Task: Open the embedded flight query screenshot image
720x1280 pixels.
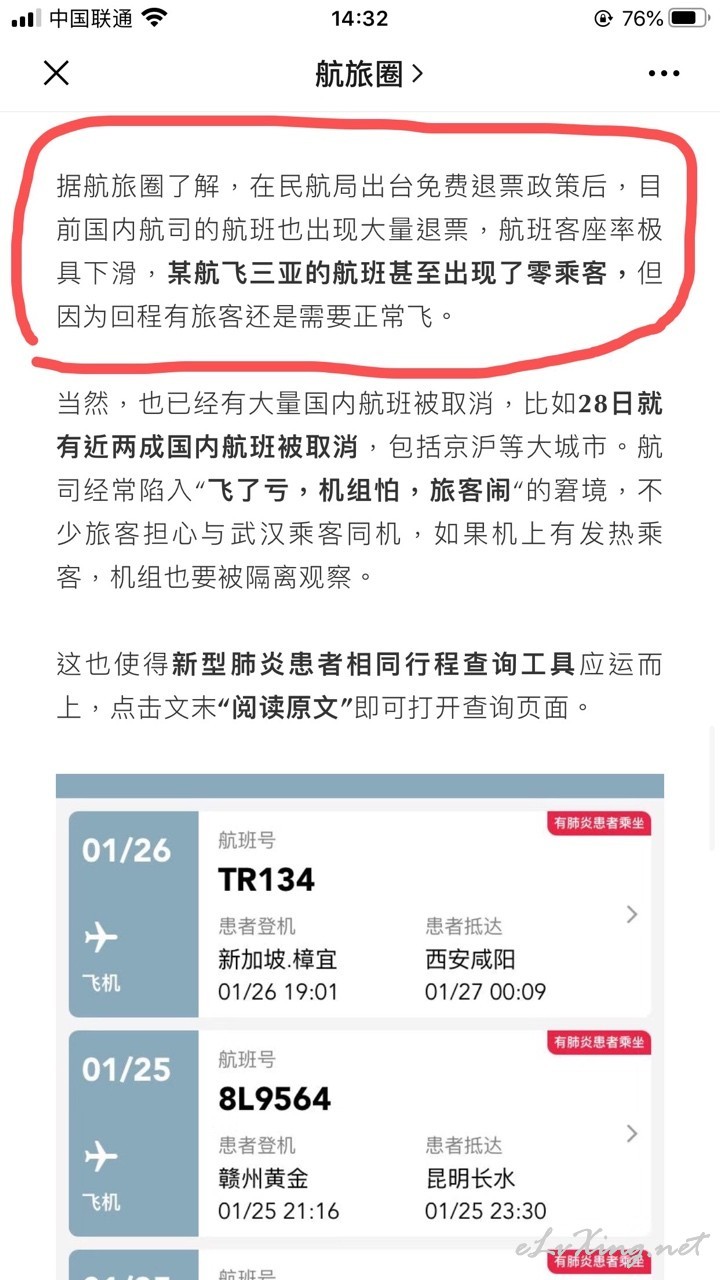Action: tap(360, 1026)
